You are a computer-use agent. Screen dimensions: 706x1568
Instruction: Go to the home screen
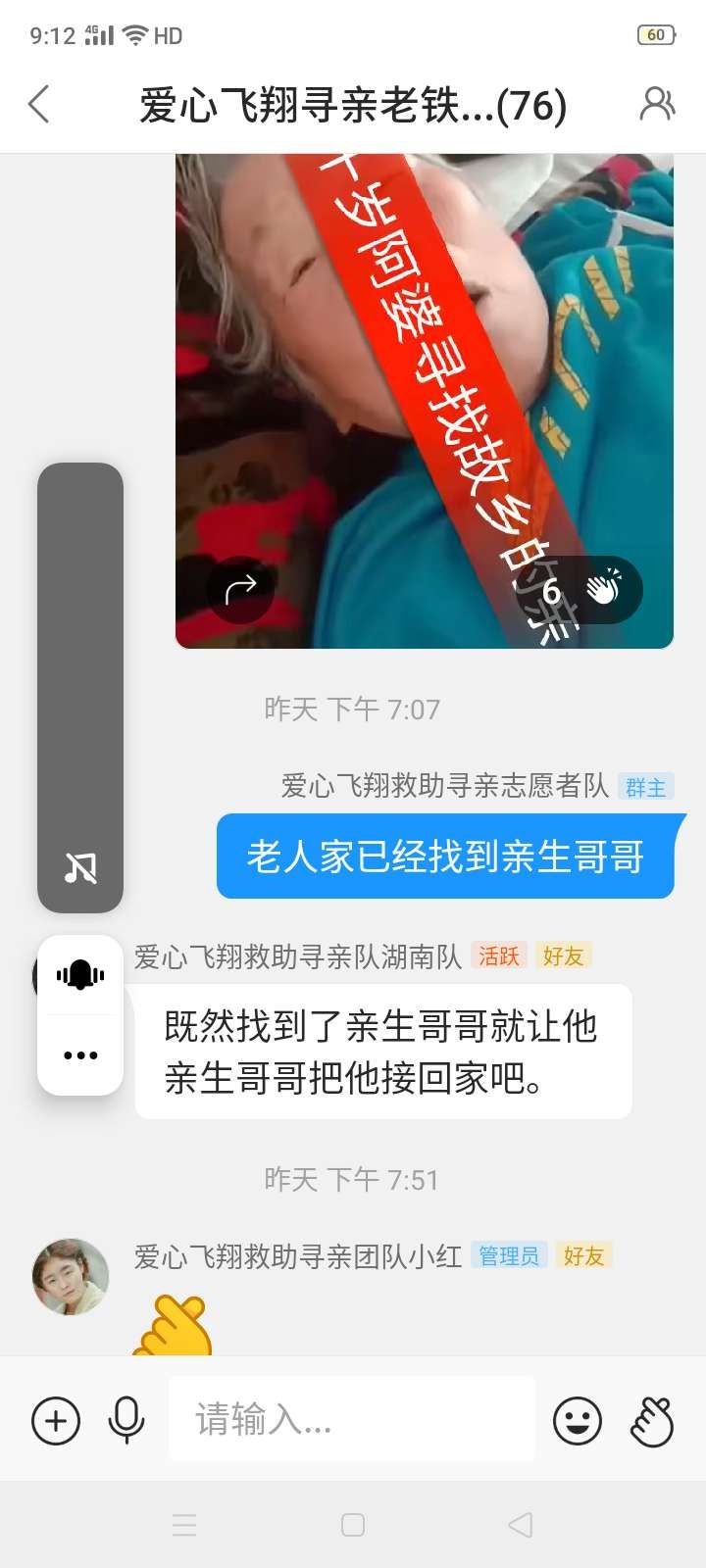pos(353,1525)
